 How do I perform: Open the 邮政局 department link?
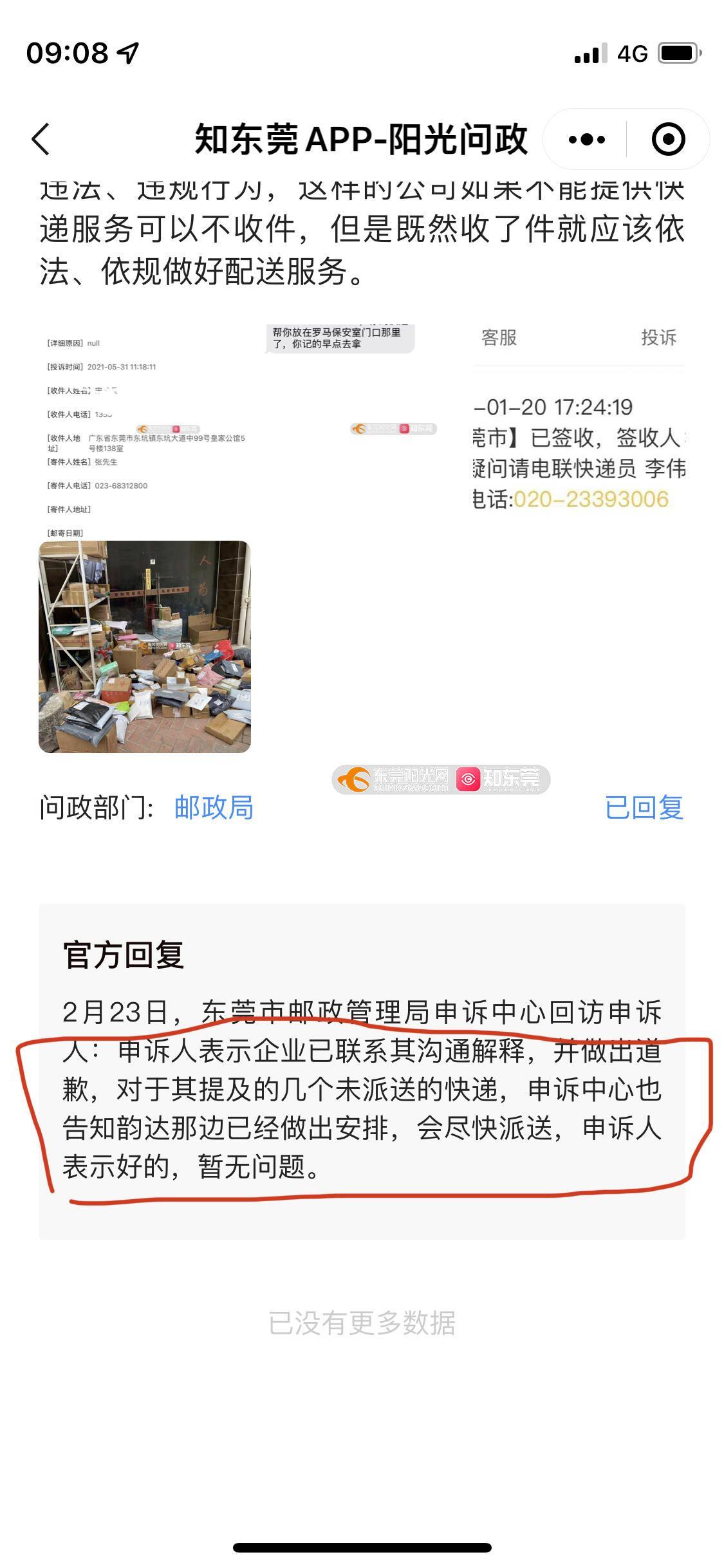pyautogui.click(x=214, y=807)
